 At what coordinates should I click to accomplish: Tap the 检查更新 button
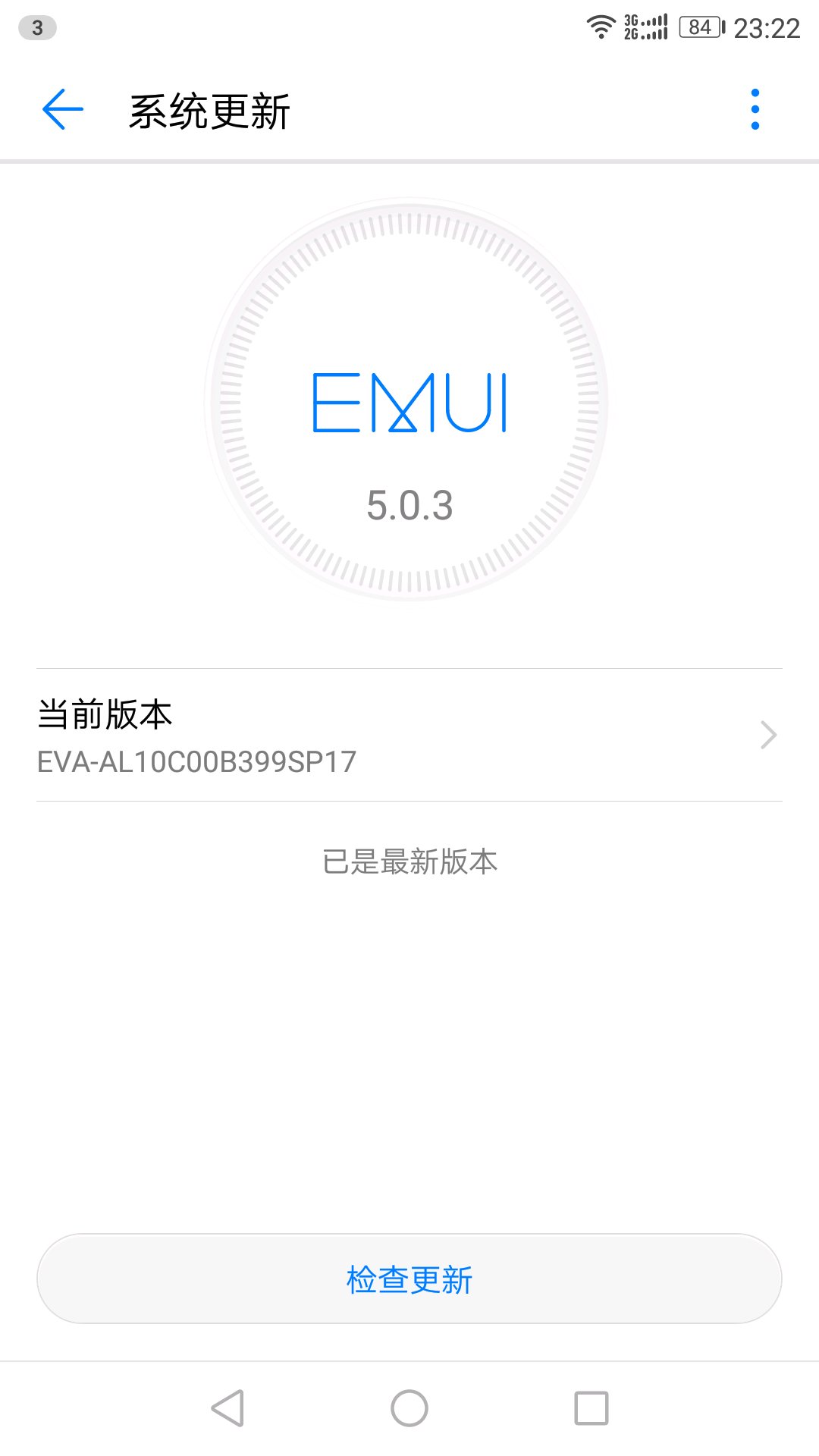pos(409,1279)
